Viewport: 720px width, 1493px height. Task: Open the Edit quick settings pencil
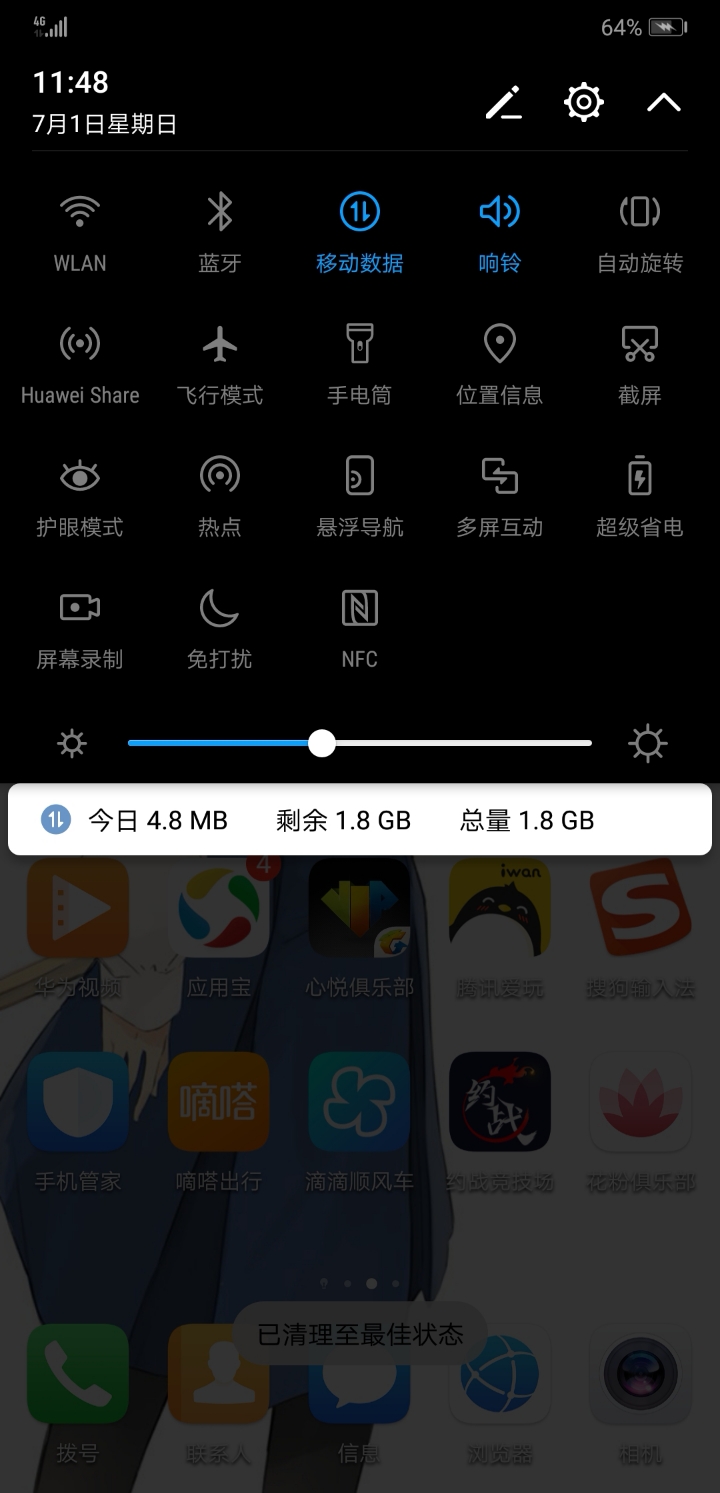(x=503, y=103)
